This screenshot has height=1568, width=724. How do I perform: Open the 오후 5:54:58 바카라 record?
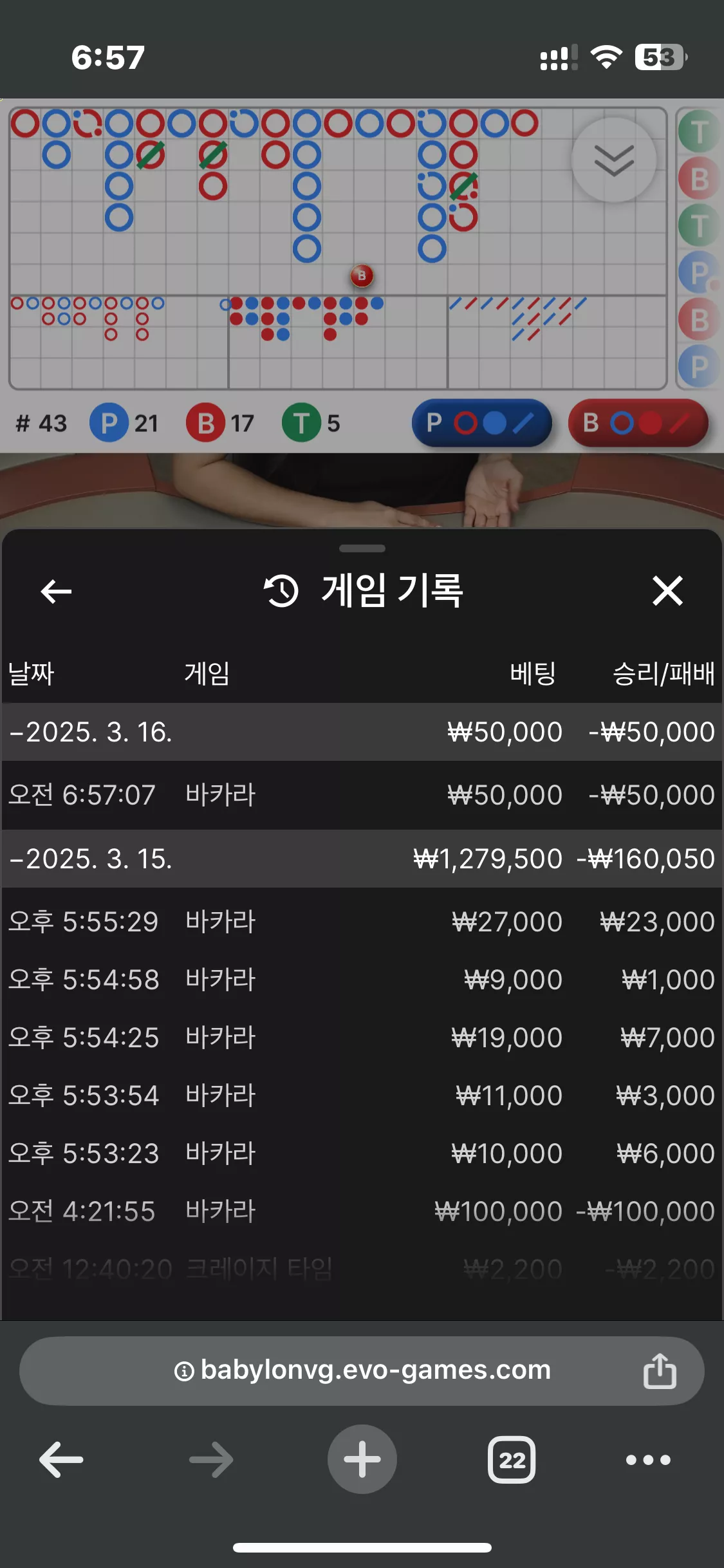pos(362,980)
